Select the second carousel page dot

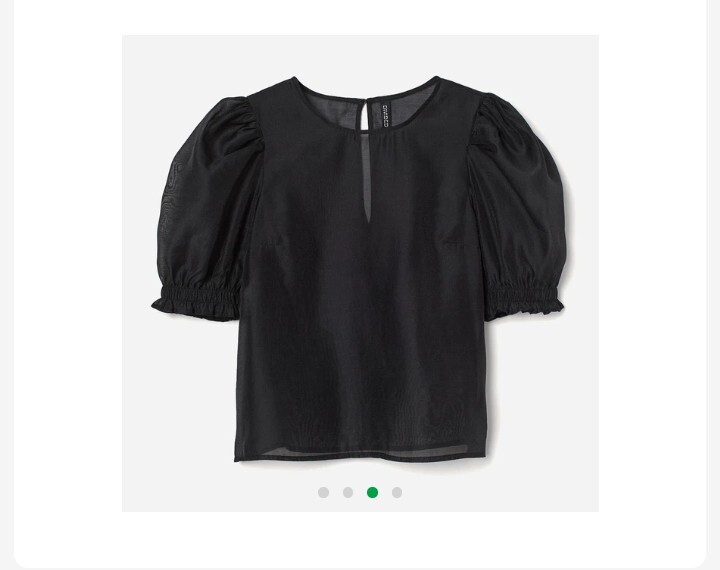tap(348, 492)
